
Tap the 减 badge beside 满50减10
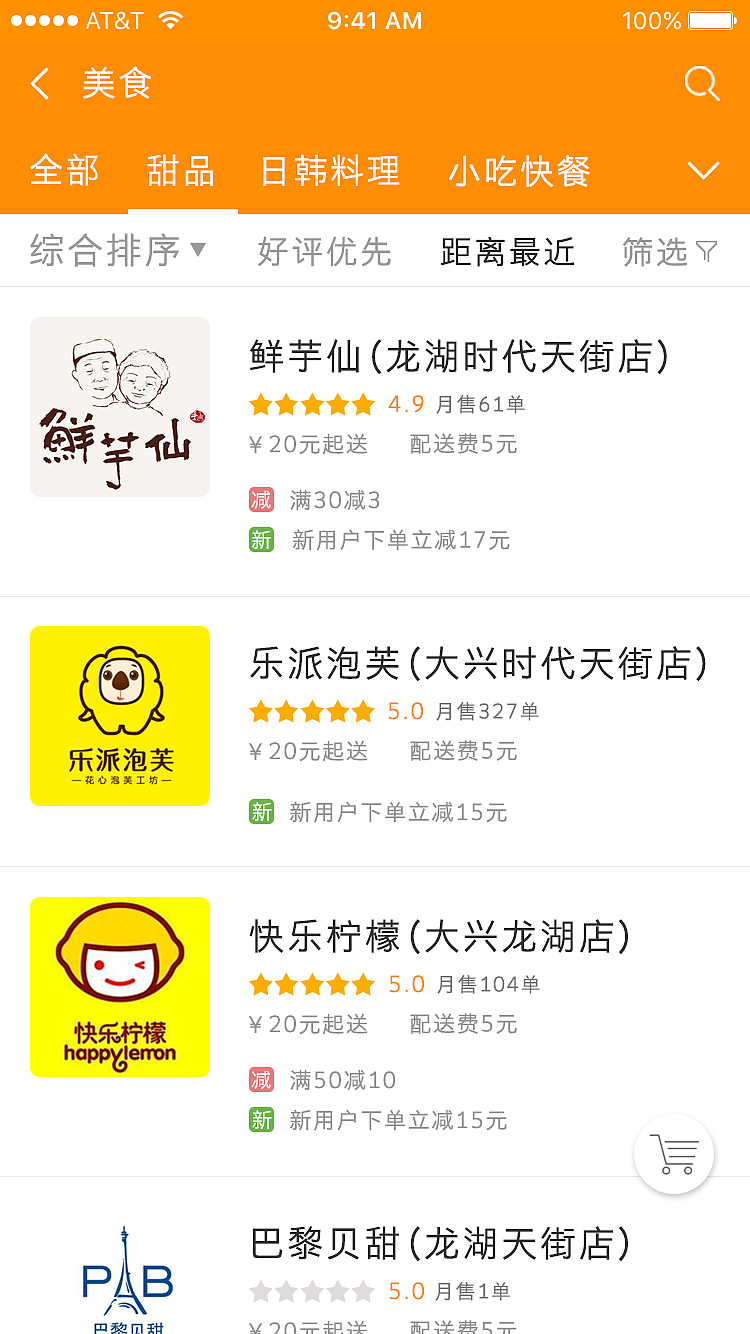click(261, 1079)
